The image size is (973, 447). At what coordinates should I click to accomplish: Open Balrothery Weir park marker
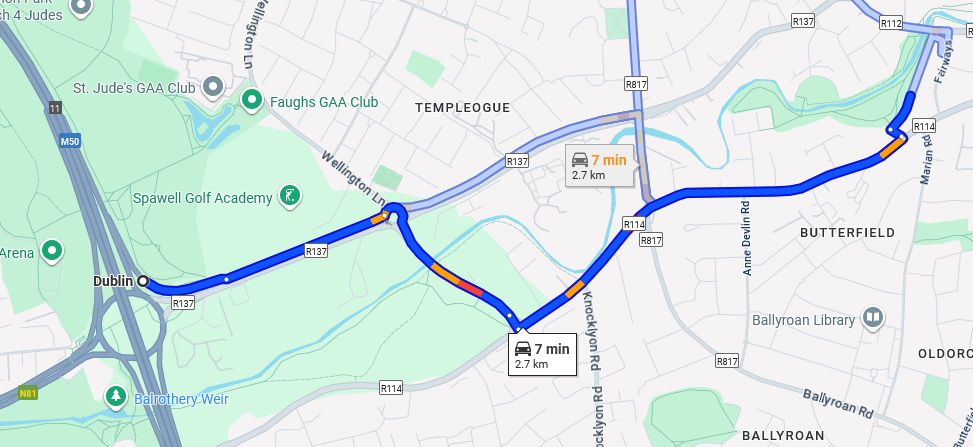pyautogui.click(x=116, y=398)
